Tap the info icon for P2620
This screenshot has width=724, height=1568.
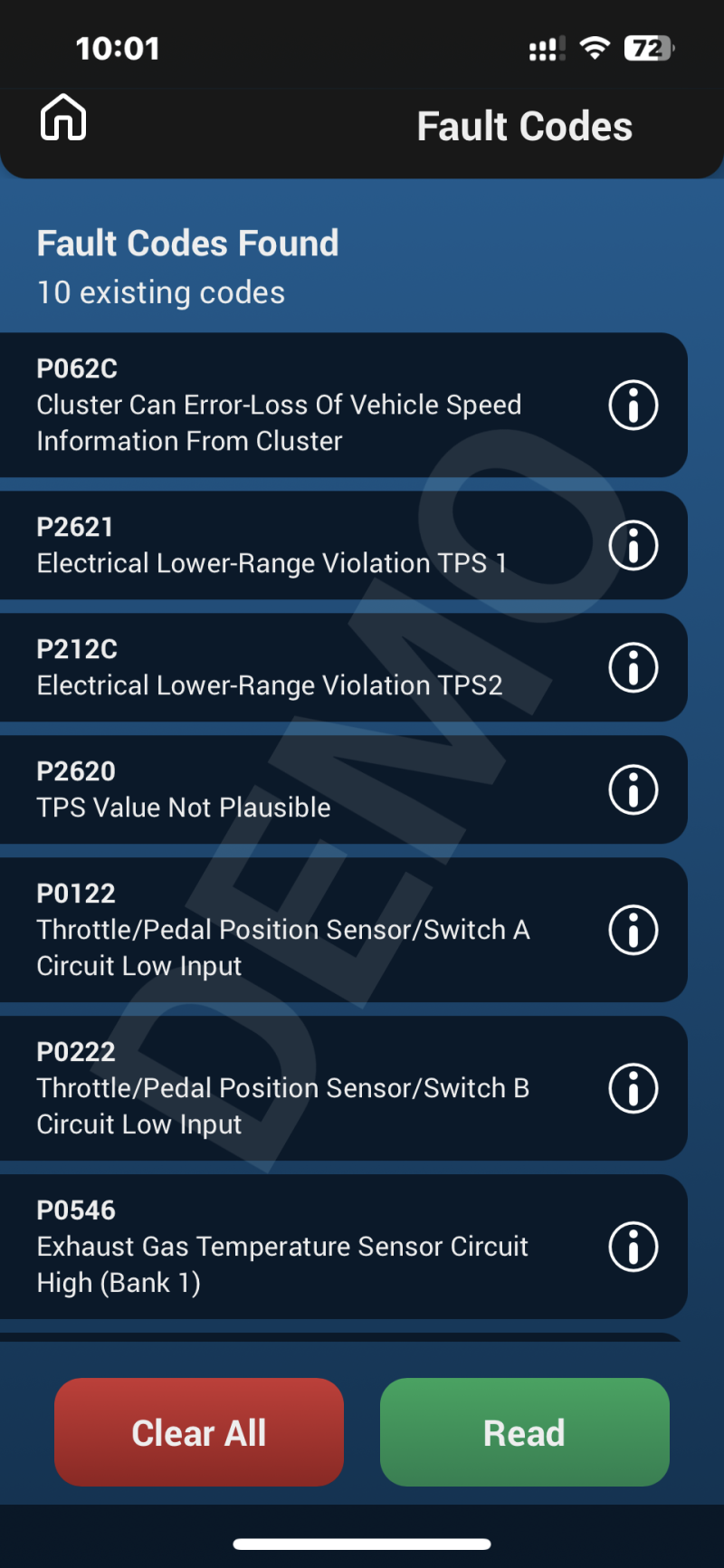pyautogui.click(x=633, y=789)
